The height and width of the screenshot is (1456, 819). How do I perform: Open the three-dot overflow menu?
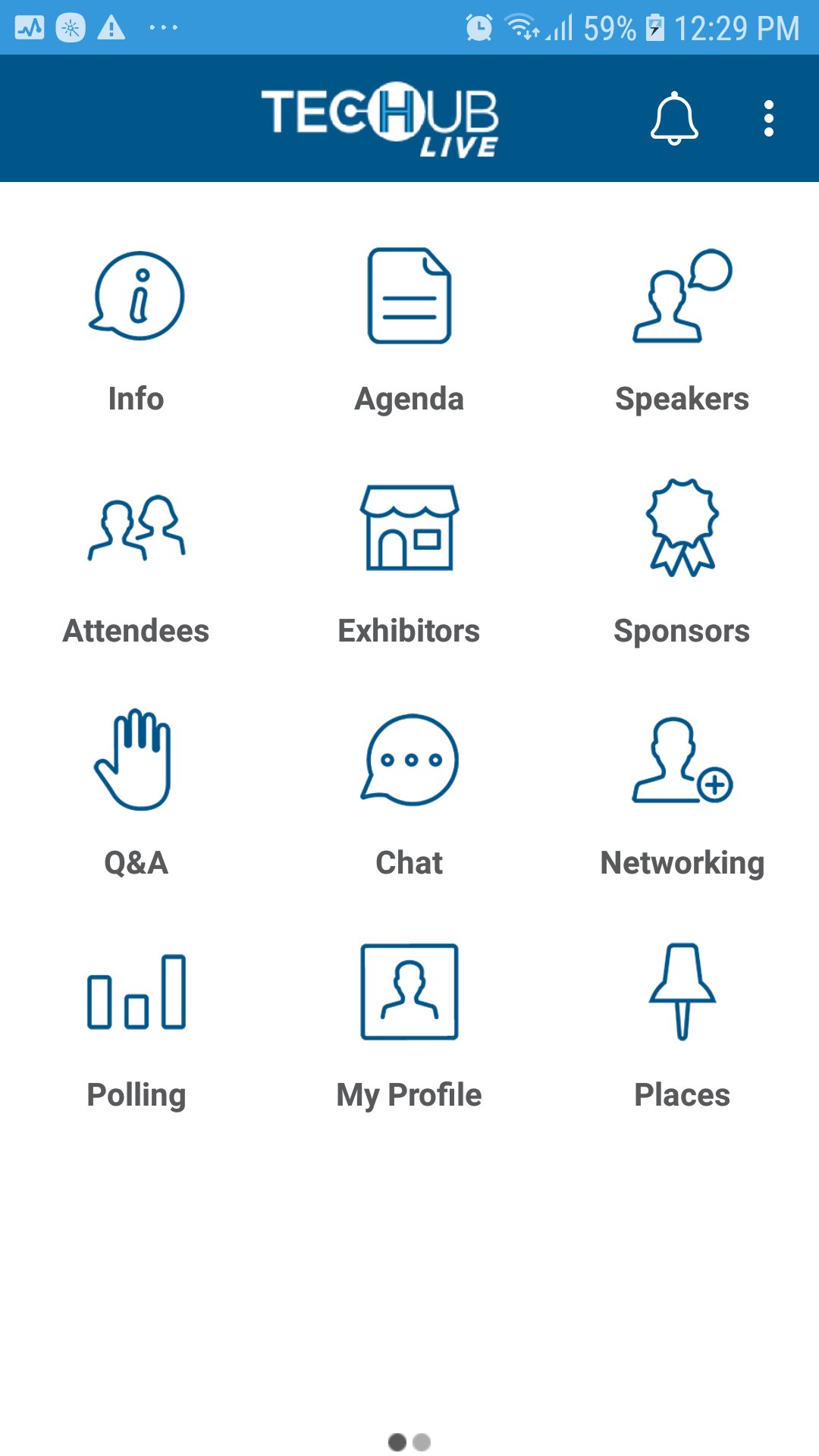pyautogui.click(x=769, y=119)
